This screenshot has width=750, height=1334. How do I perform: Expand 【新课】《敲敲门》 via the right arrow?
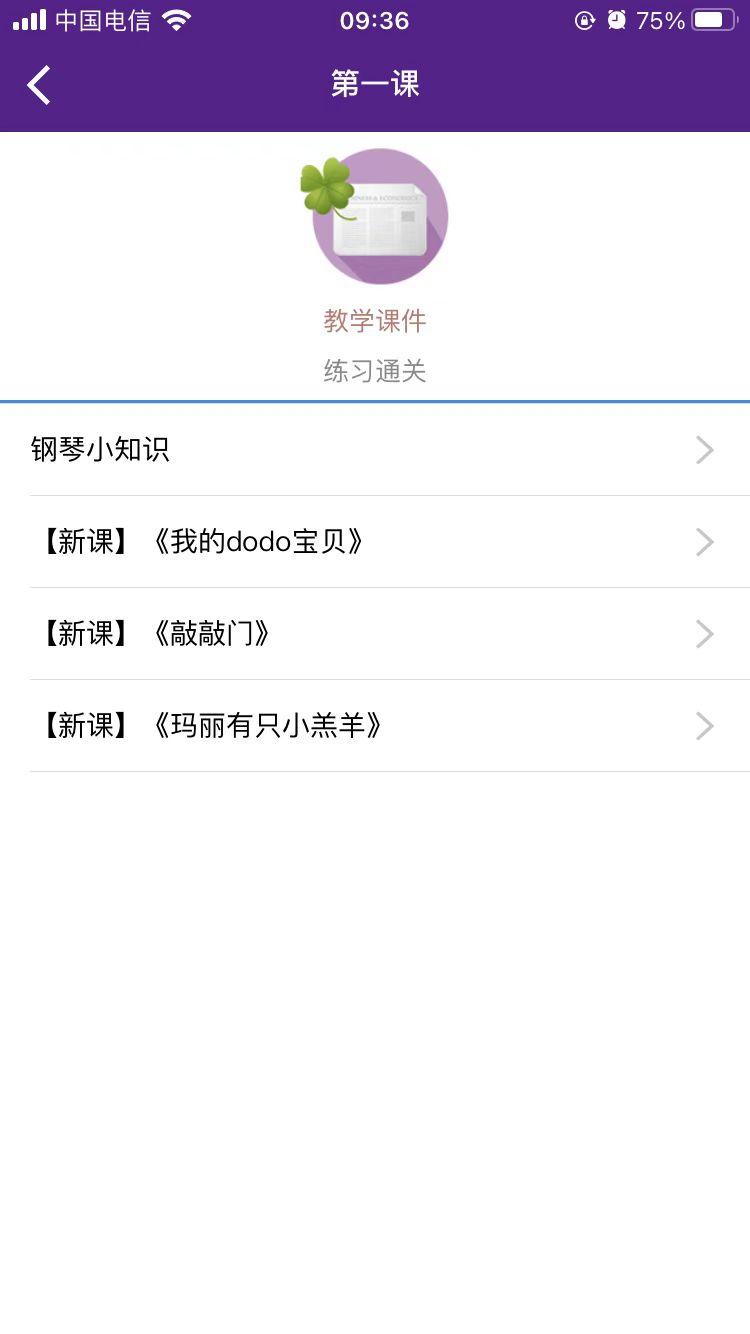704,634
